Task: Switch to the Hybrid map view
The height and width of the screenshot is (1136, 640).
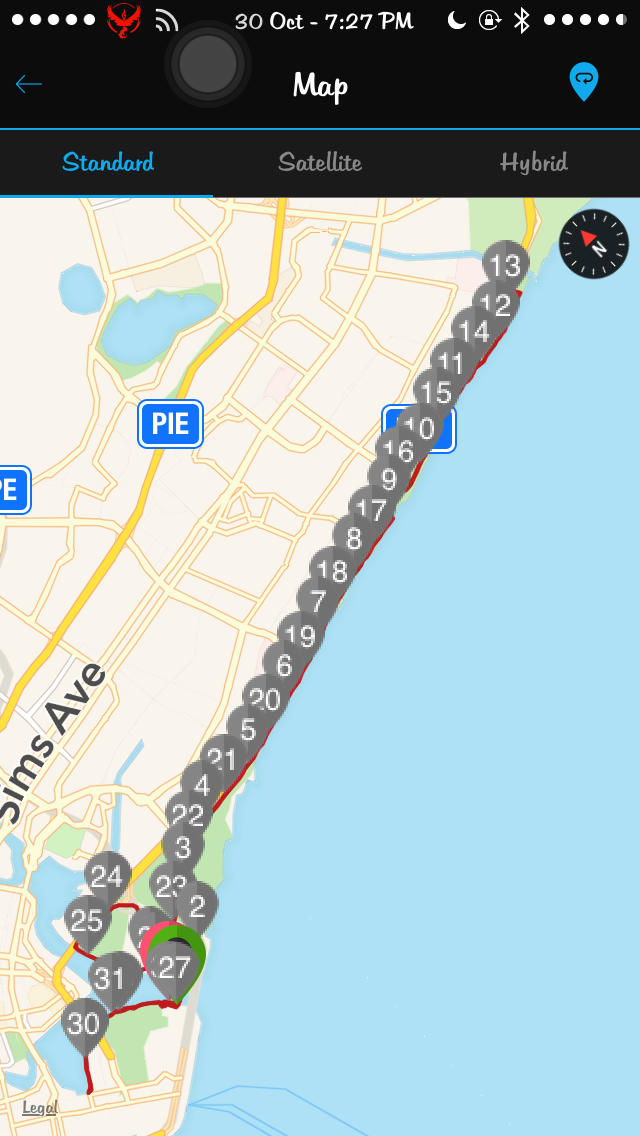Action: tap(534, 162)
